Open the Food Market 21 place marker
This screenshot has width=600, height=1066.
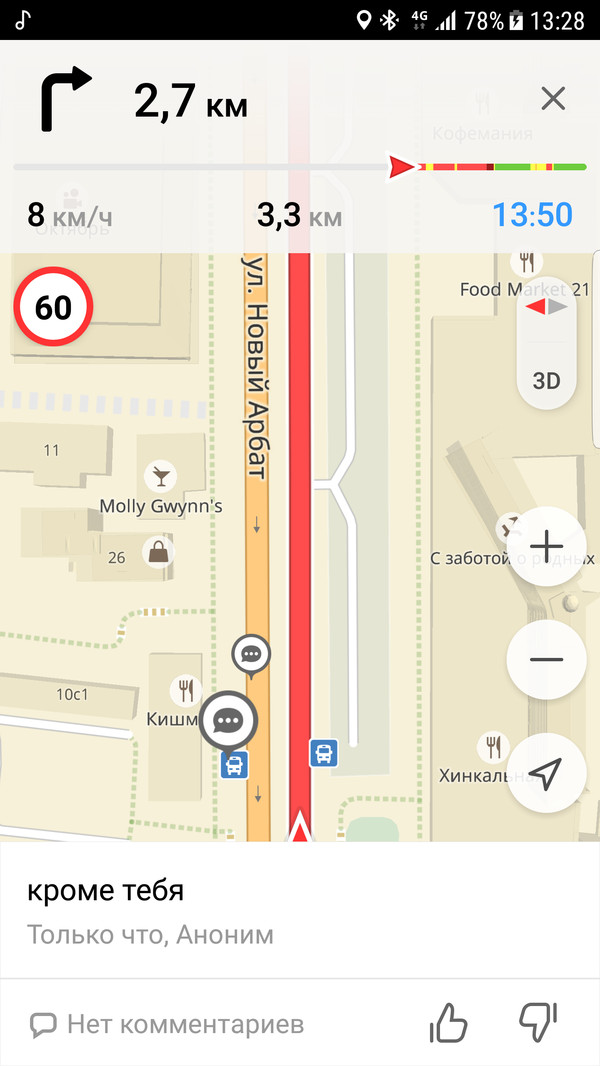coord(527,263)
